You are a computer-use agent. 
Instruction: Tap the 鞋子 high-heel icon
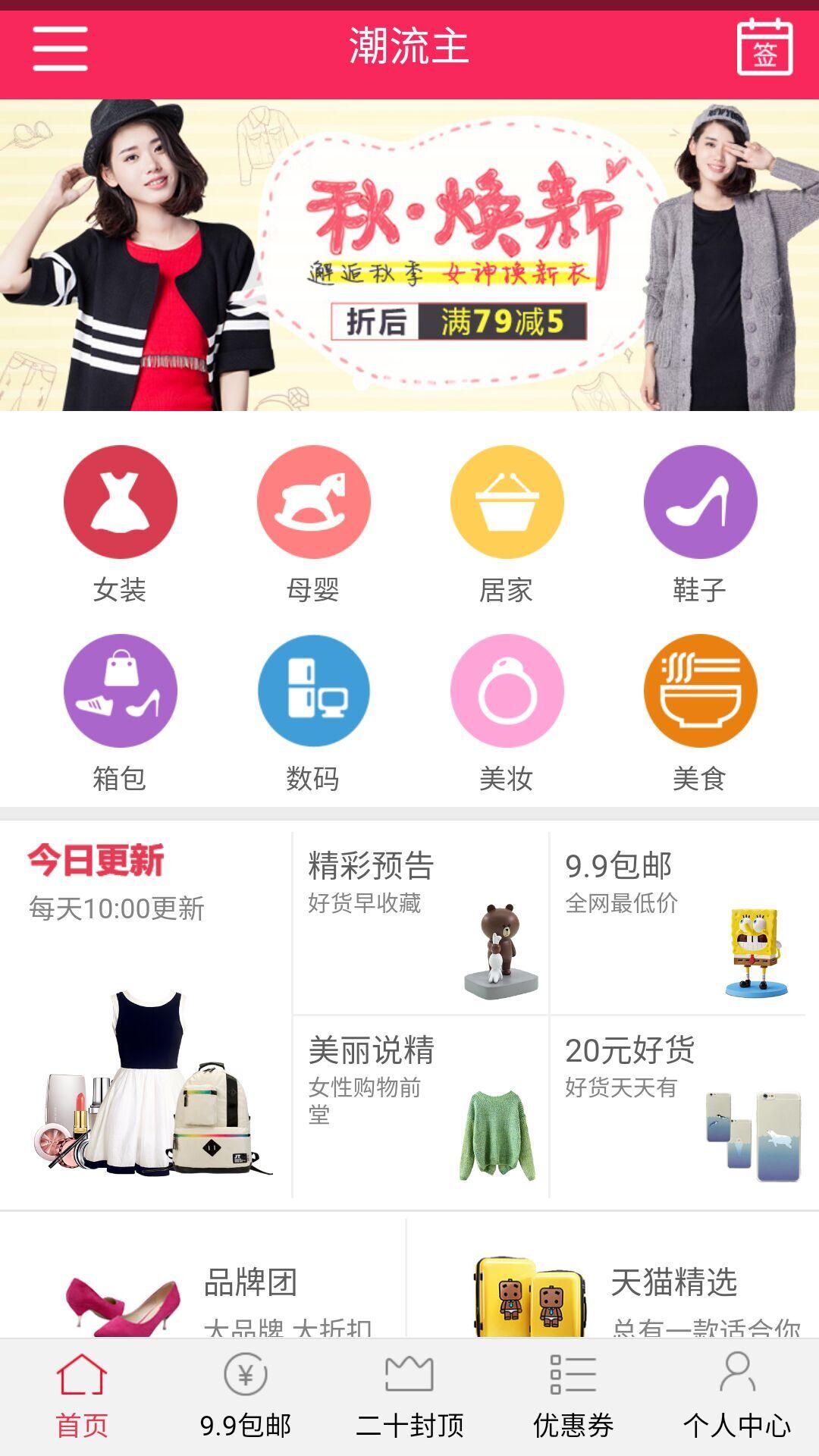coord(699,501)
